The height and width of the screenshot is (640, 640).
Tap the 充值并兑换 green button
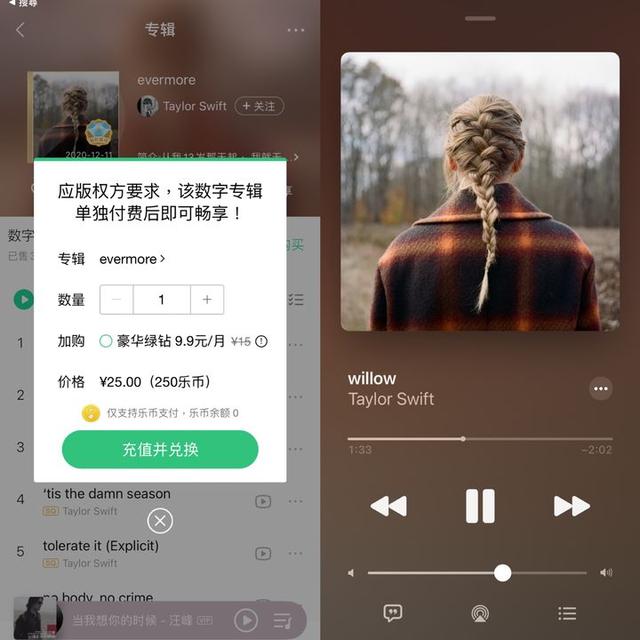click(160, 449)
